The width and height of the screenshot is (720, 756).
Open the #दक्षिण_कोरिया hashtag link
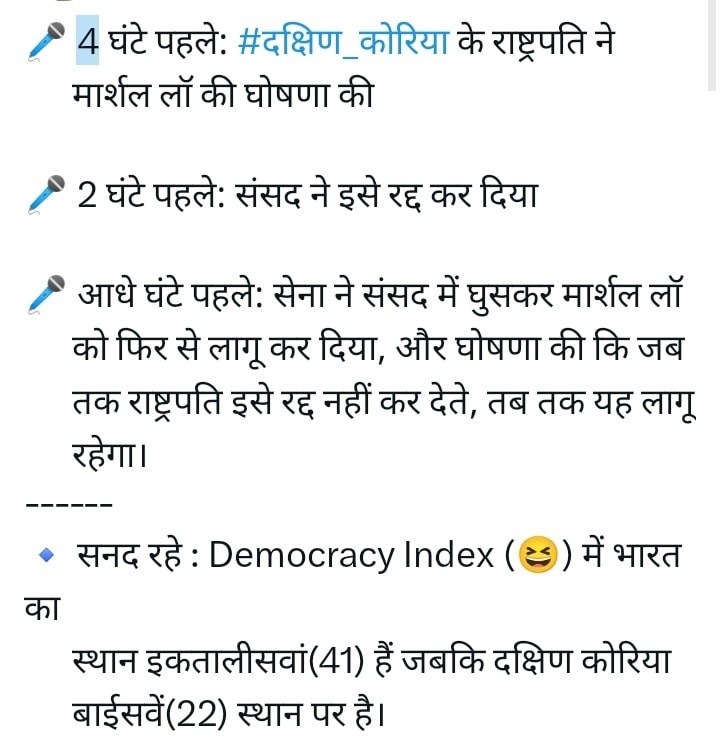[346, 45]
